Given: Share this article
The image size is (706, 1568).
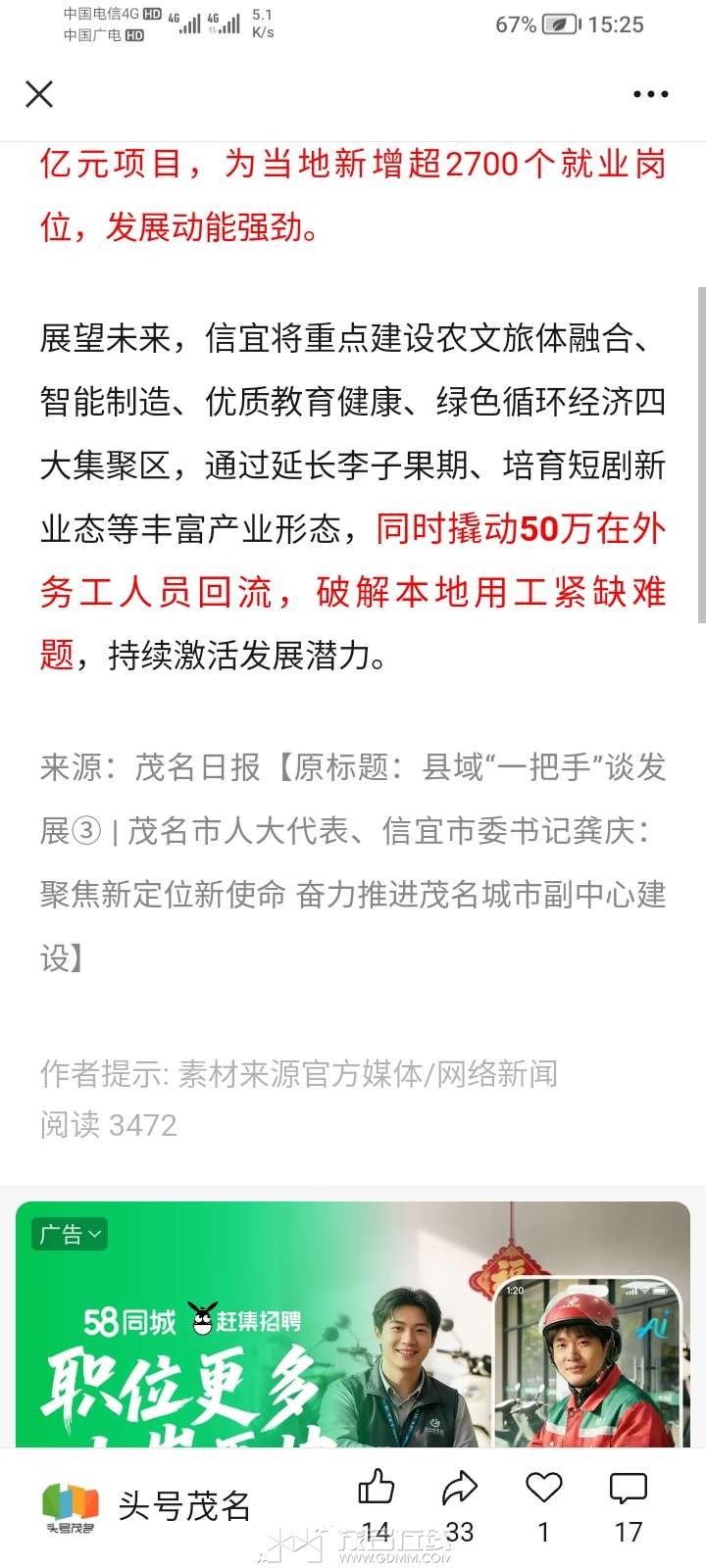Looking at the screenshot, I should [x=459, y=1490].
